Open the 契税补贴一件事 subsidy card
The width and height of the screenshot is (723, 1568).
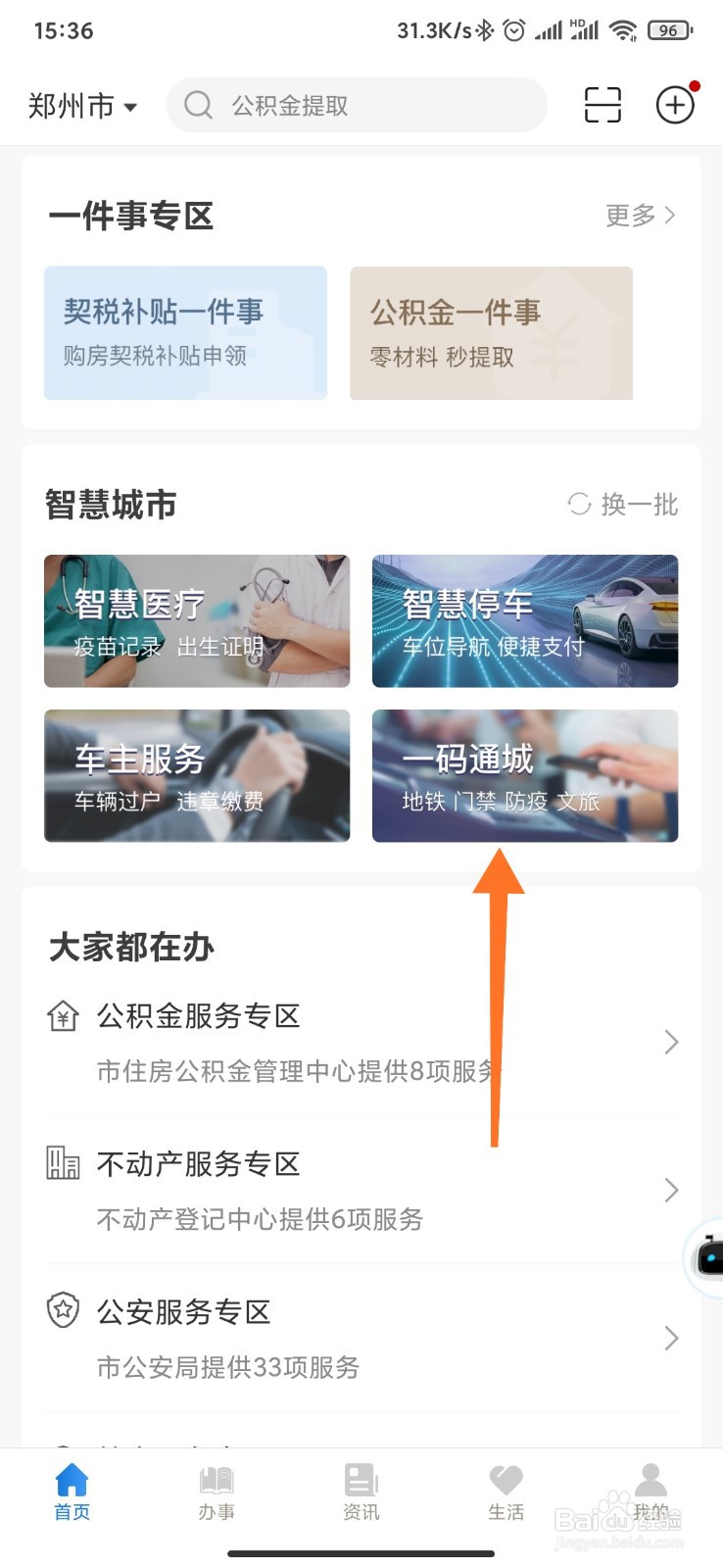185,332
